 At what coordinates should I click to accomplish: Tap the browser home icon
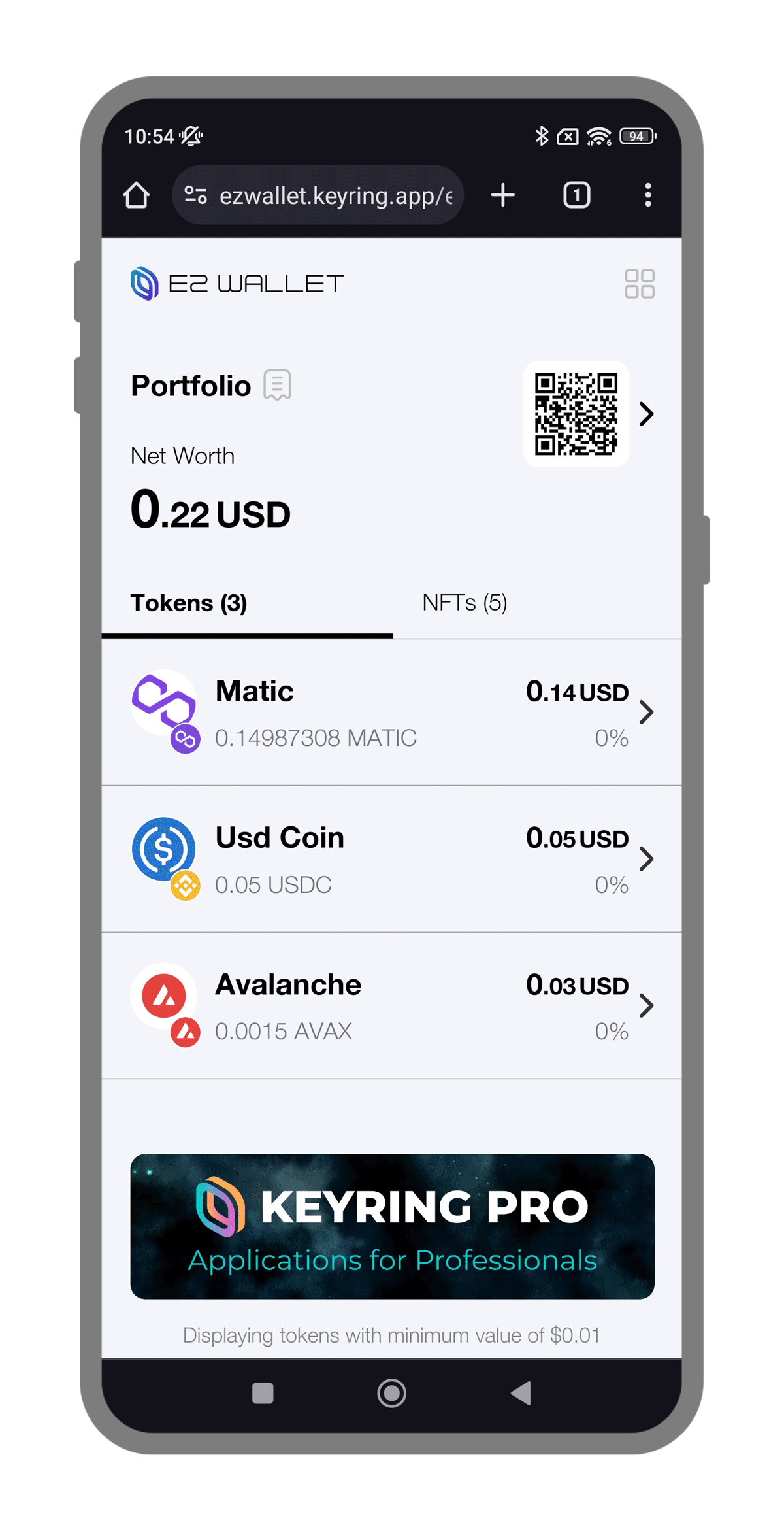(137, 195)
